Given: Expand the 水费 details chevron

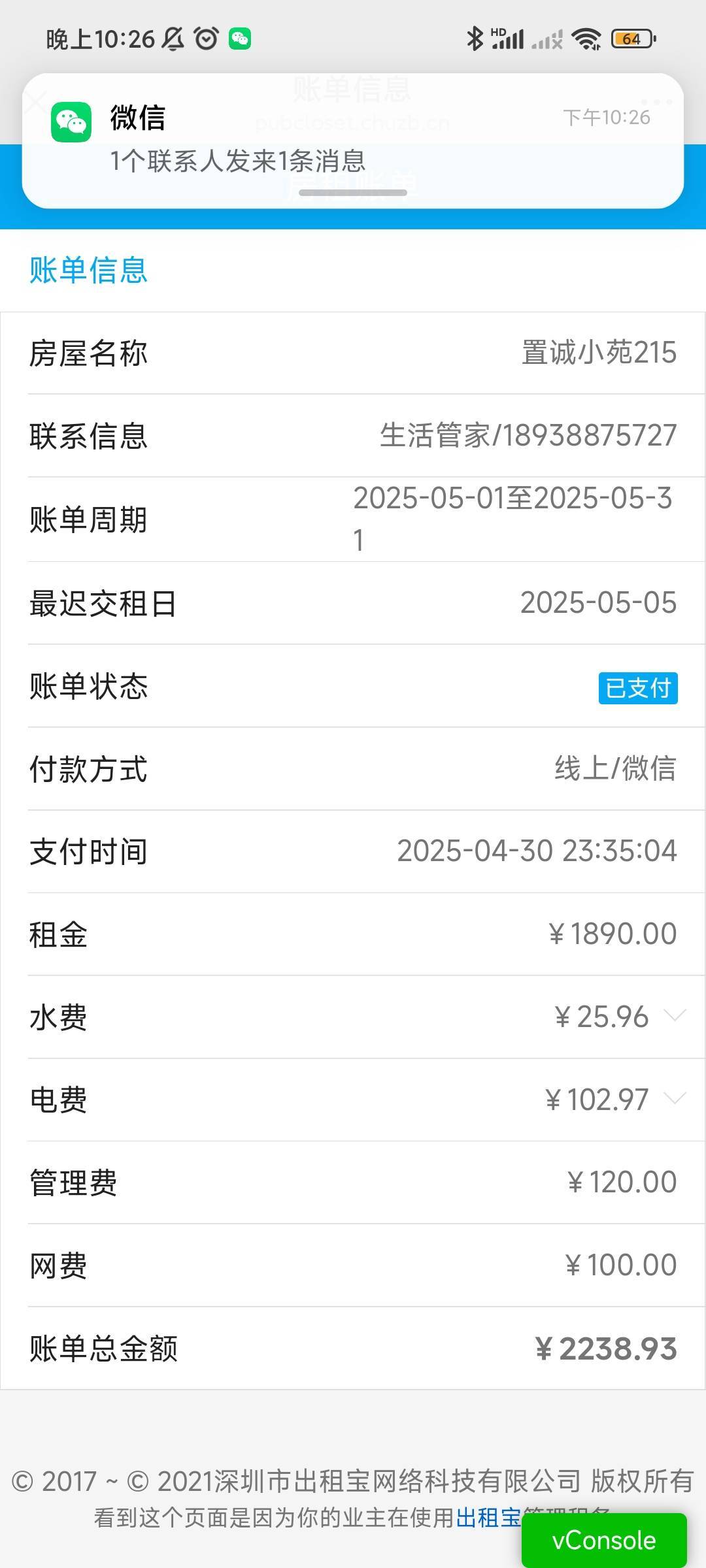Looking at the screenshot, I should tap(675, 1015).
